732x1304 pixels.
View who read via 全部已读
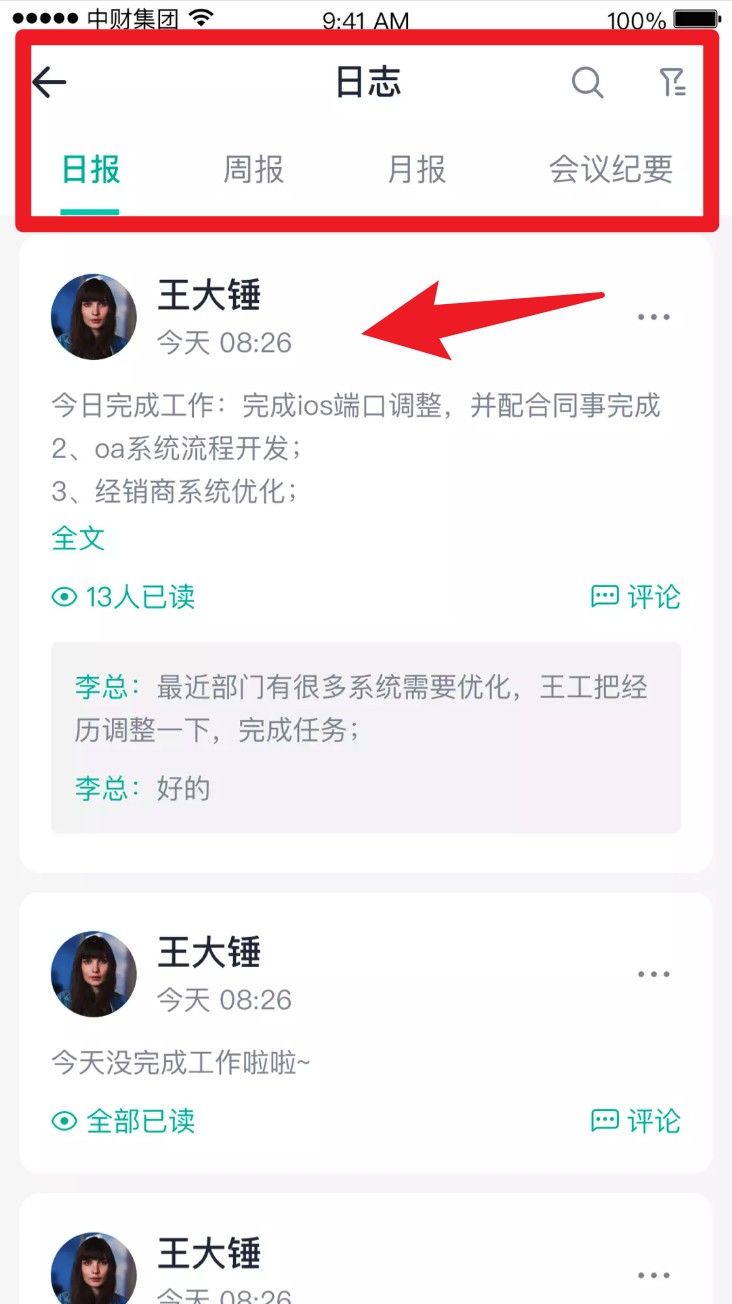(x=123, y=1121)
